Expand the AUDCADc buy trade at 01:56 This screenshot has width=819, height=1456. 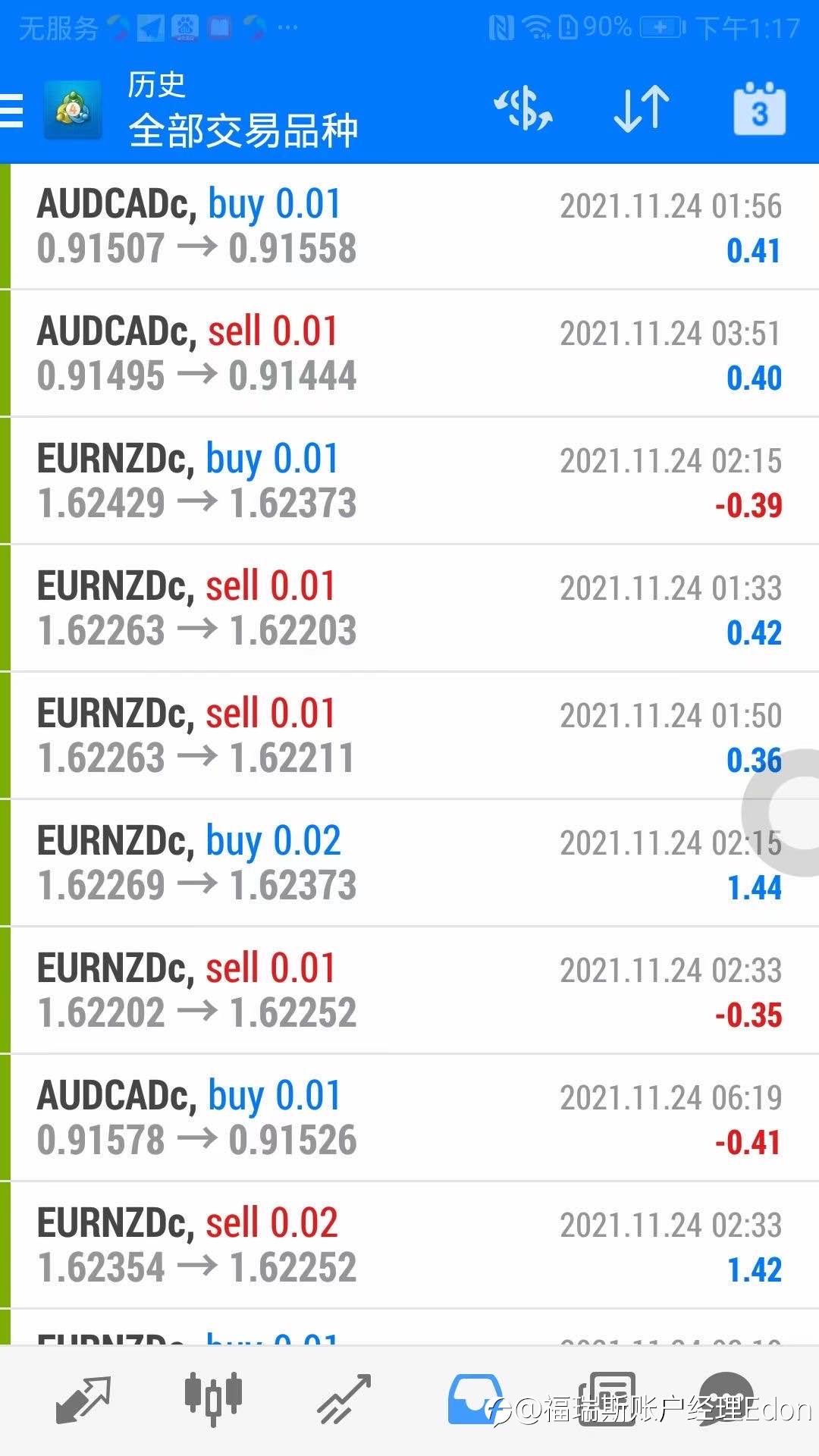click(x=409, y=227)
